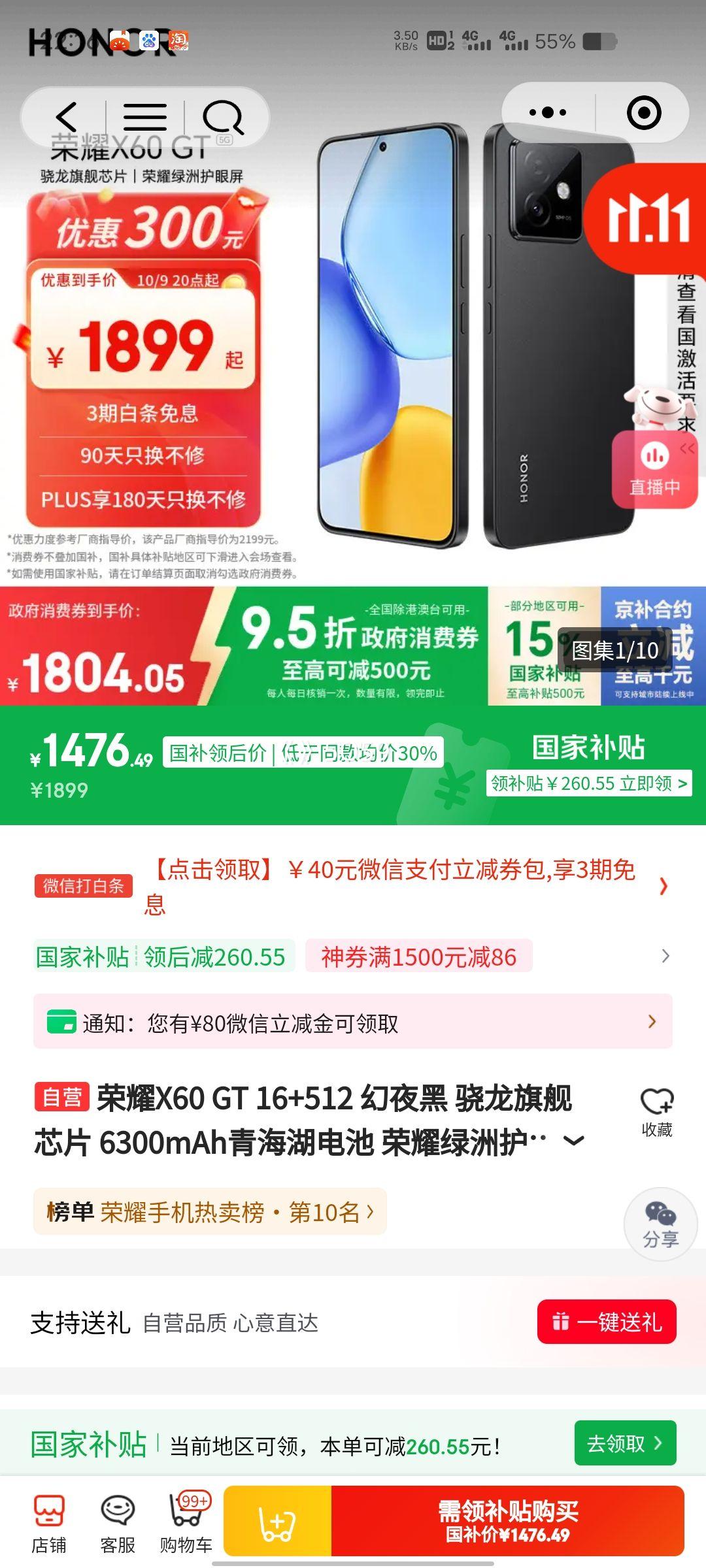Open the 购物车 shopping cart
The width and height of the screenshot is (706, 1568).
186,1524
